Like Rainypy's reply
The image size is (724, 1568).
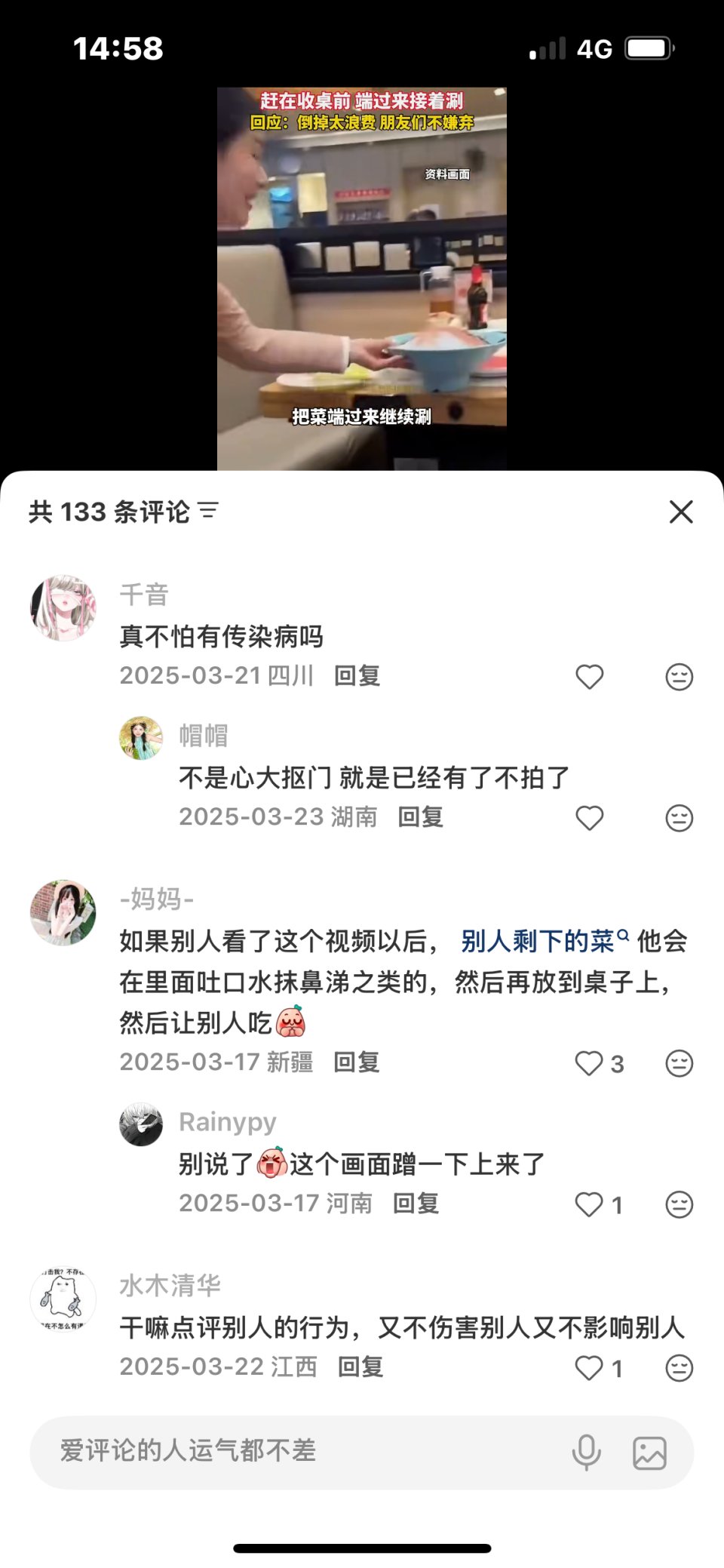tap(589, 1204)
